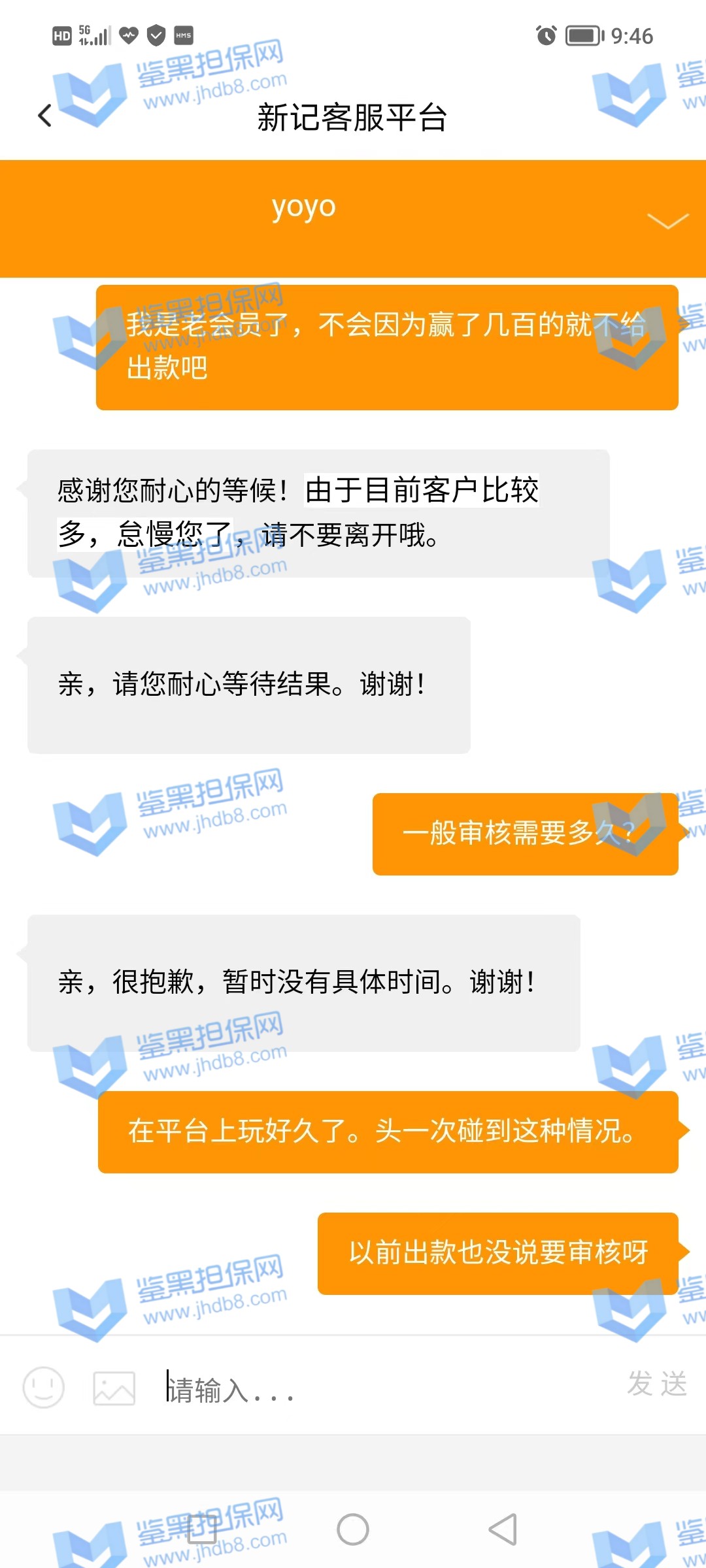Screen dimensions: 706x1568
Task: Go to the system home screen
Action: 353,1529
